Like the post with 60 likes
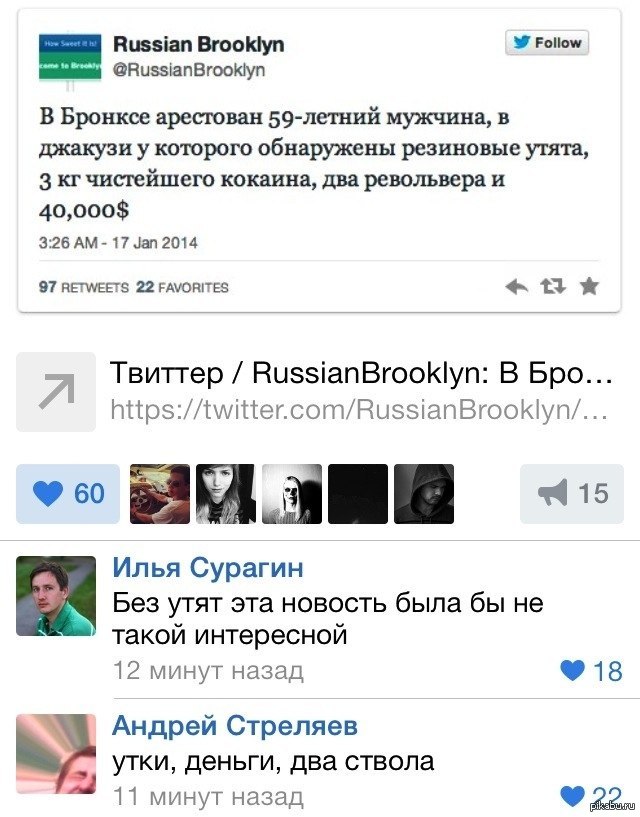The height and width of the screenshot is (817, 640). pos(68,493)
